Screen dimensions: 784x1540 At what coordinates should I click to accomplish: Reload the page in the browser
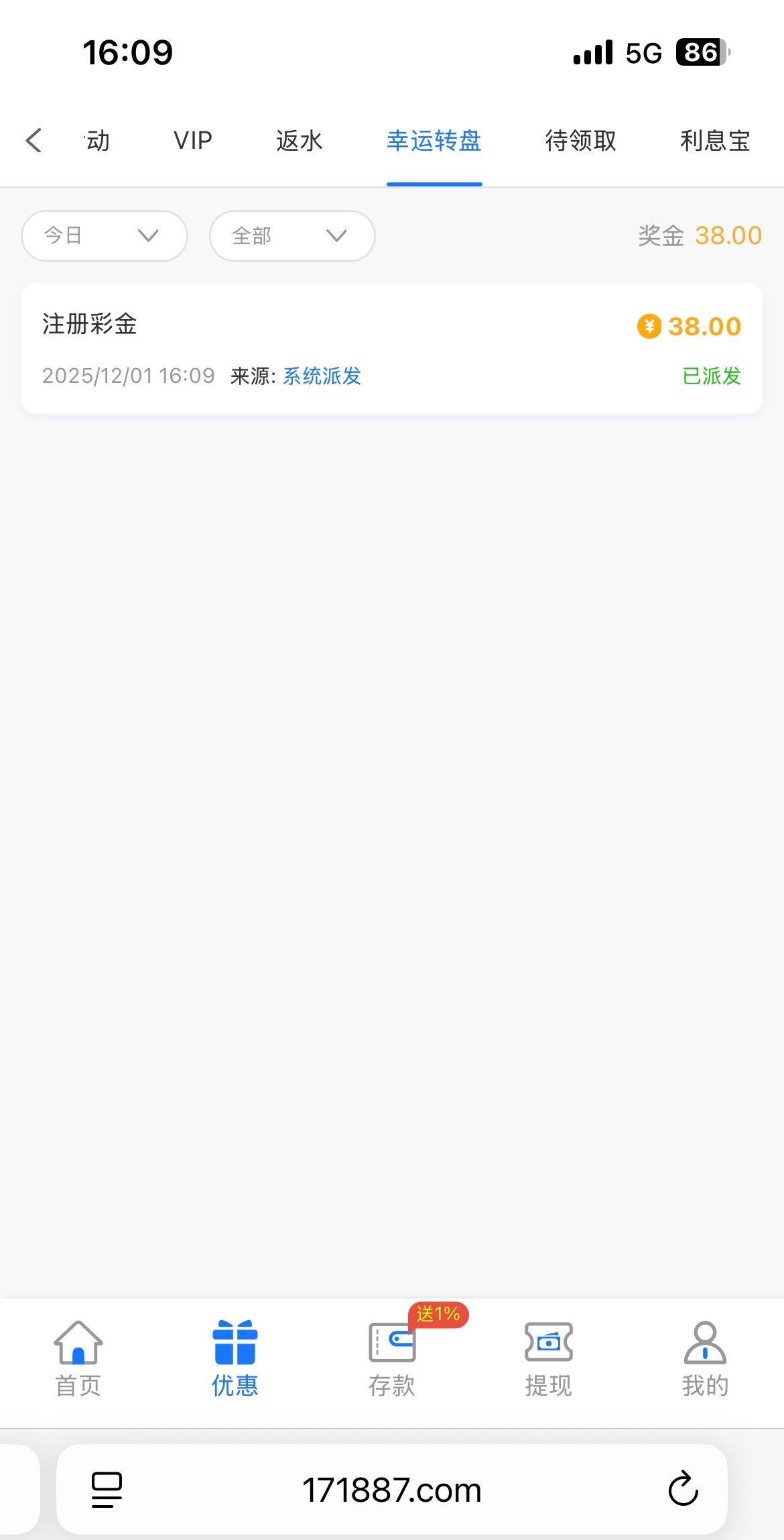pos(683,1489)
